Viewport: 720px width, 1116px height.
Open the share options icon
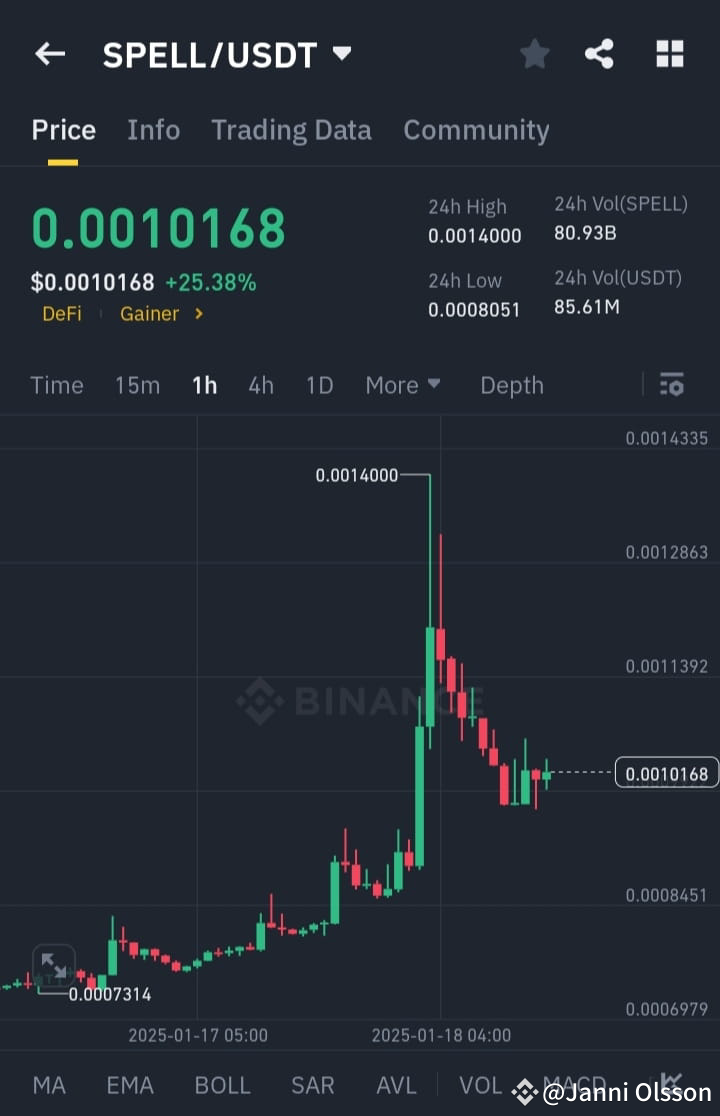point(599,54)
